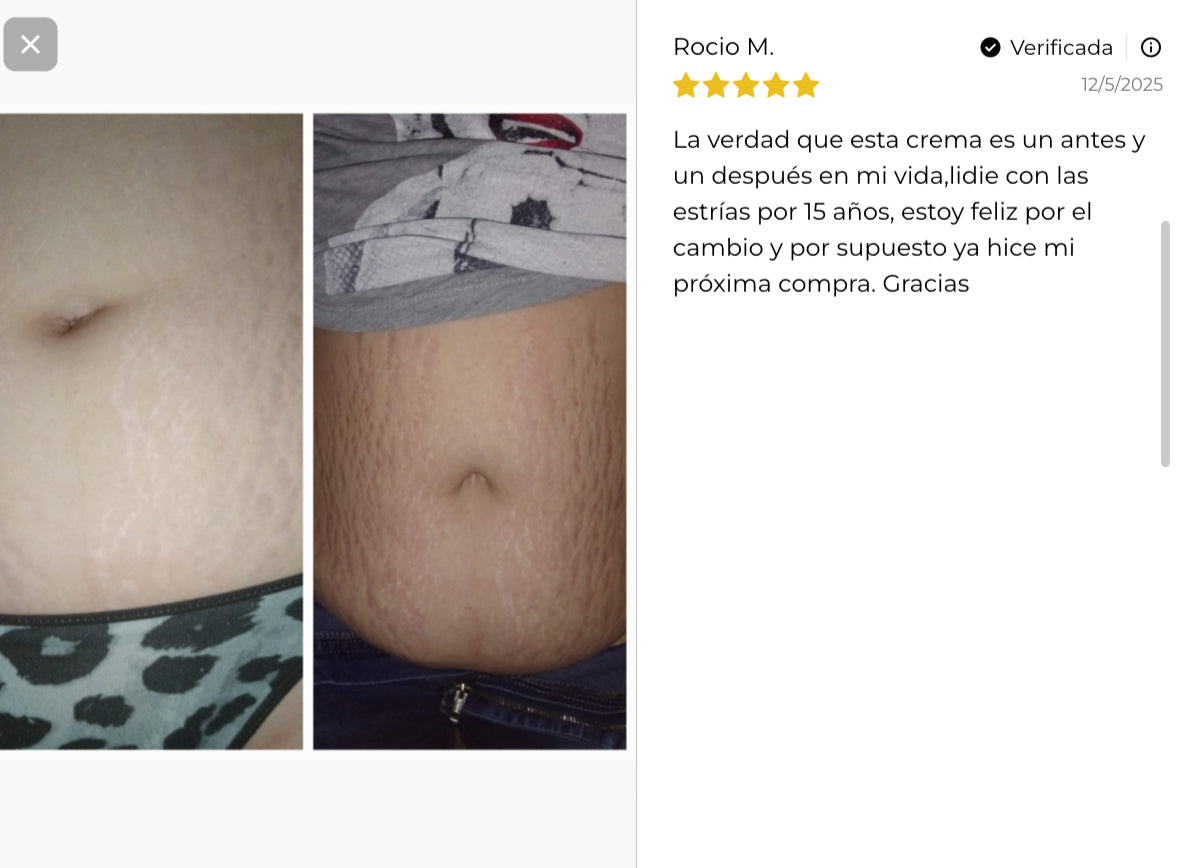
Task: Open the verified review info icon
Action: tap(1151, 47)
